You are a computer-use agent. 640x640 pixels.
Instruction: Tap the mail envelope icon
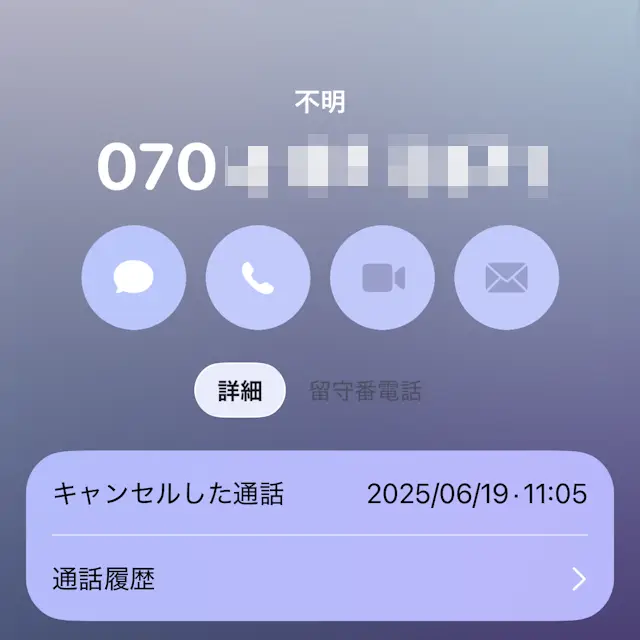[x=506, y=278]
